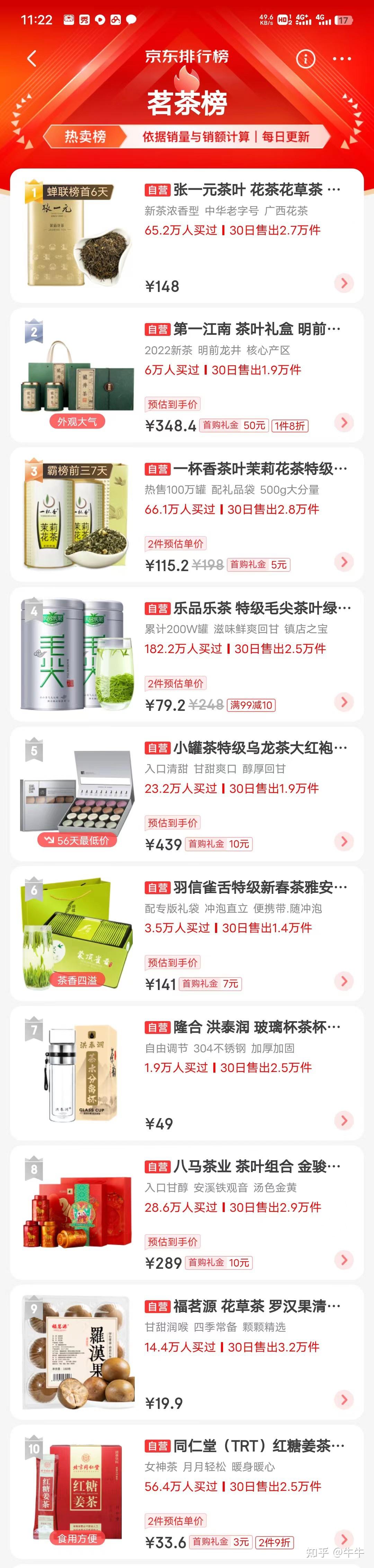Select the 热卖榜 tab
Viewport: 374px width, 1568px height.
(85, 136)
